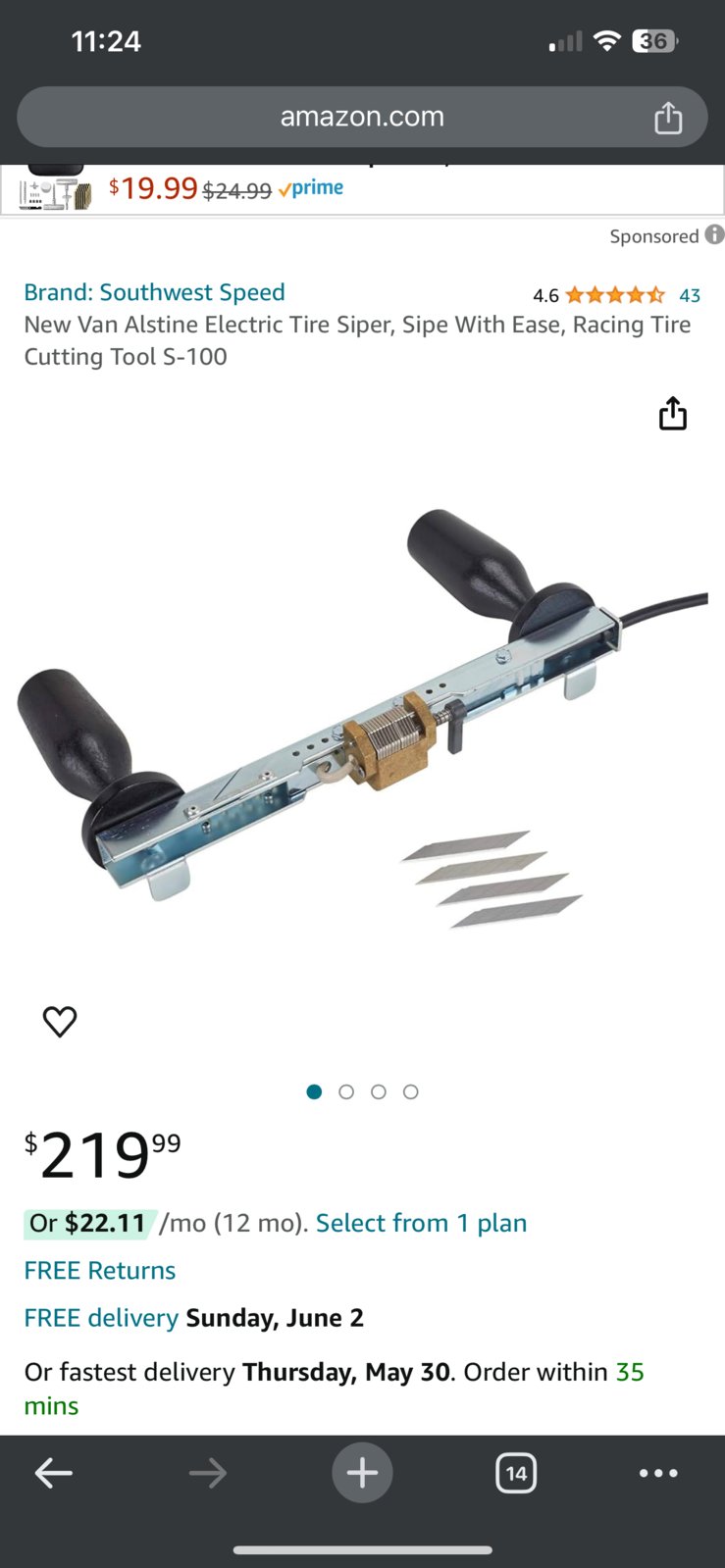
Task: Visit the Southwest Speed brand link
Action: pyautogui.click(x=154, y=292)
